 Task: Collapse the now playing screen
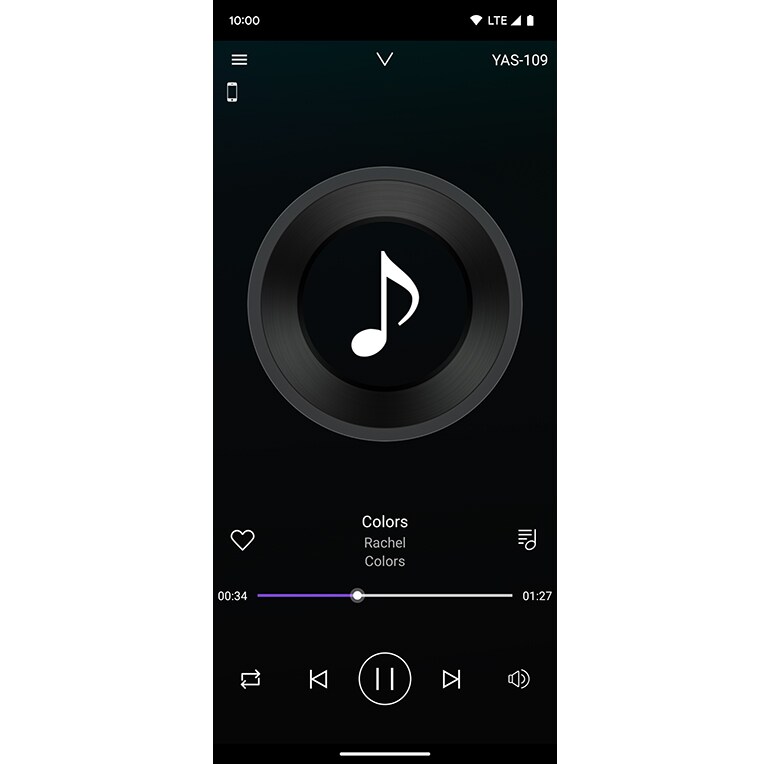[385, 60]
